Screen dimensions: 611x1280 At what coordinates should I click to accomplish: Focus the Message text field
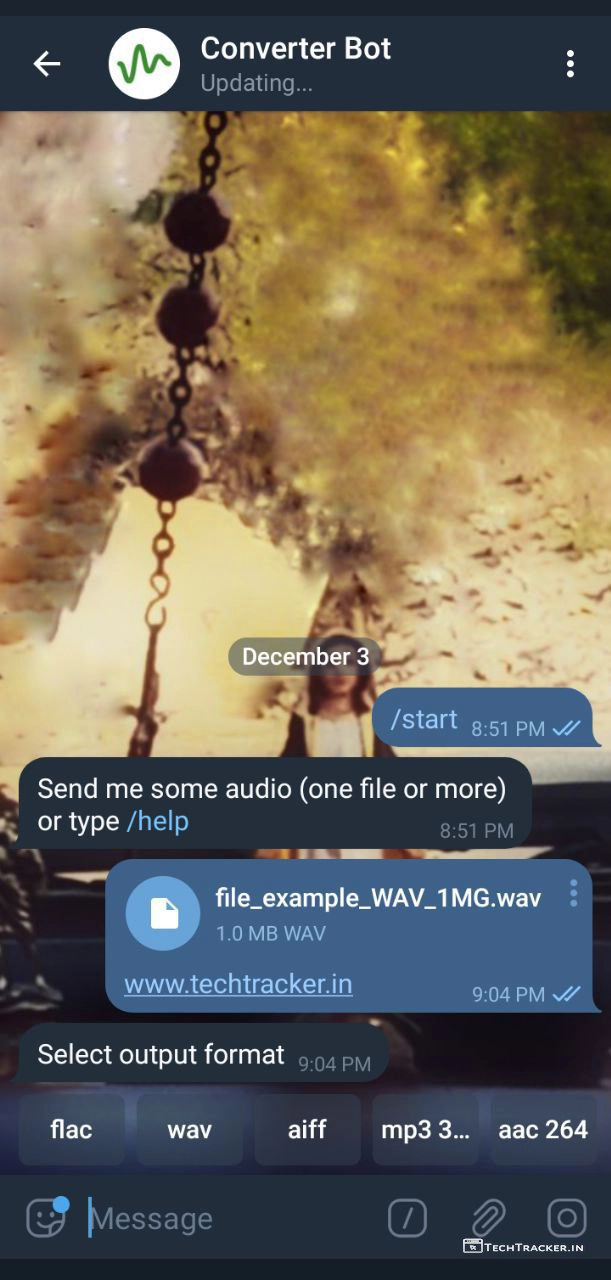[x=230, y=1218]
